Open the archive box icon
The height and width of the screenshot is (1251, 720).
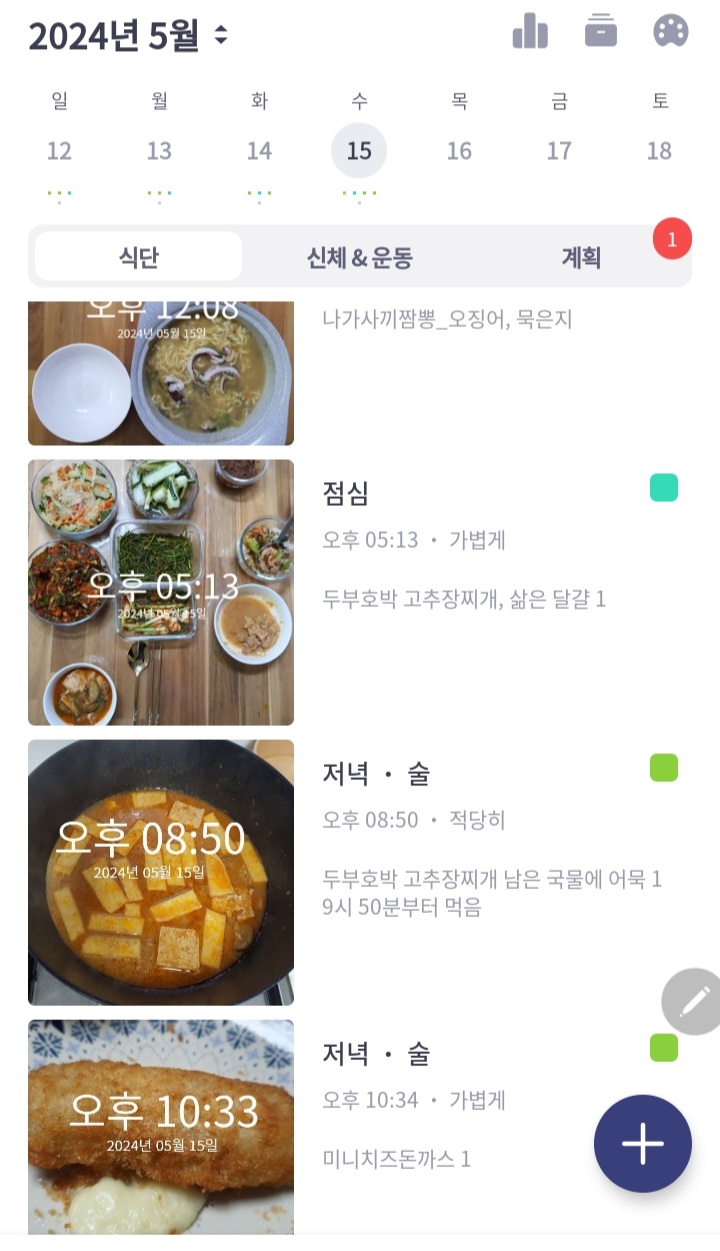pyautogui.click(x=601, y=31)
